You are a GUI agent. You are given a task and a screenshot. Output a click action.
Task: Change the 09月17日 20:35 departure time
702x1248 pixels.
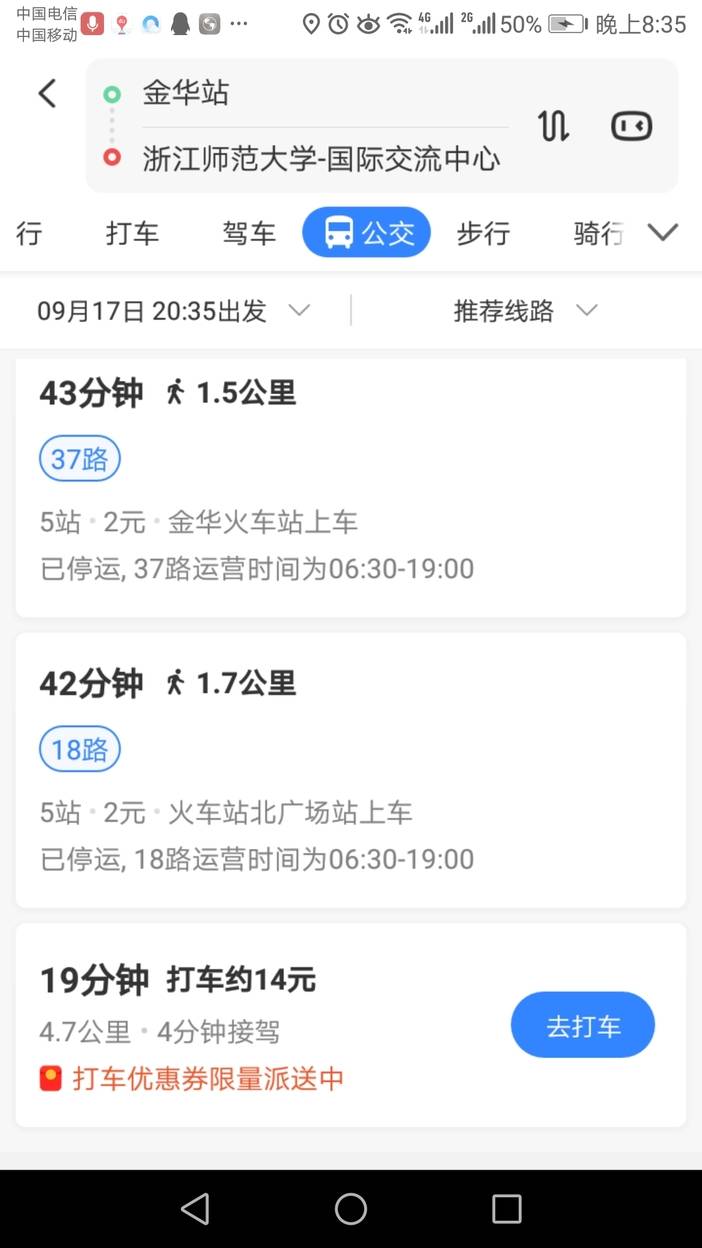click(173, 311)
